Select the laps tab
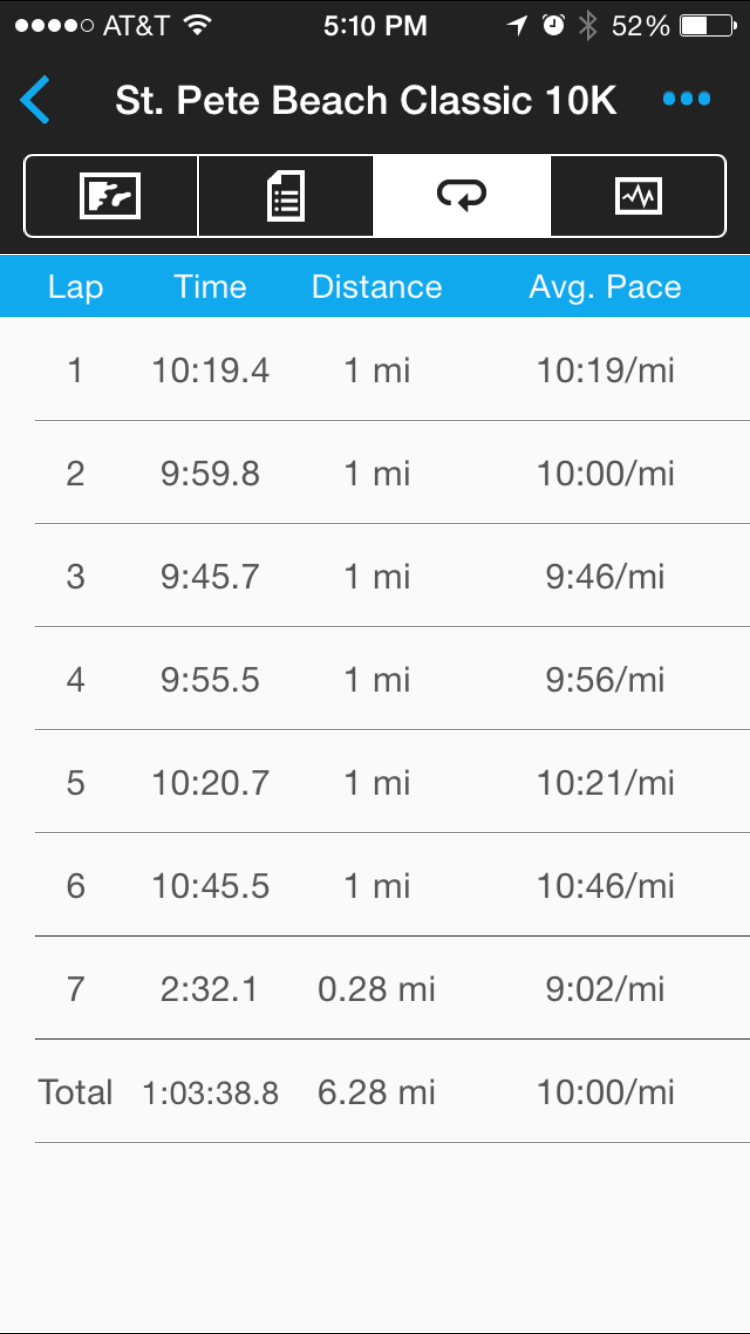This screenshot has width=750, height=1334. (462, 196)
